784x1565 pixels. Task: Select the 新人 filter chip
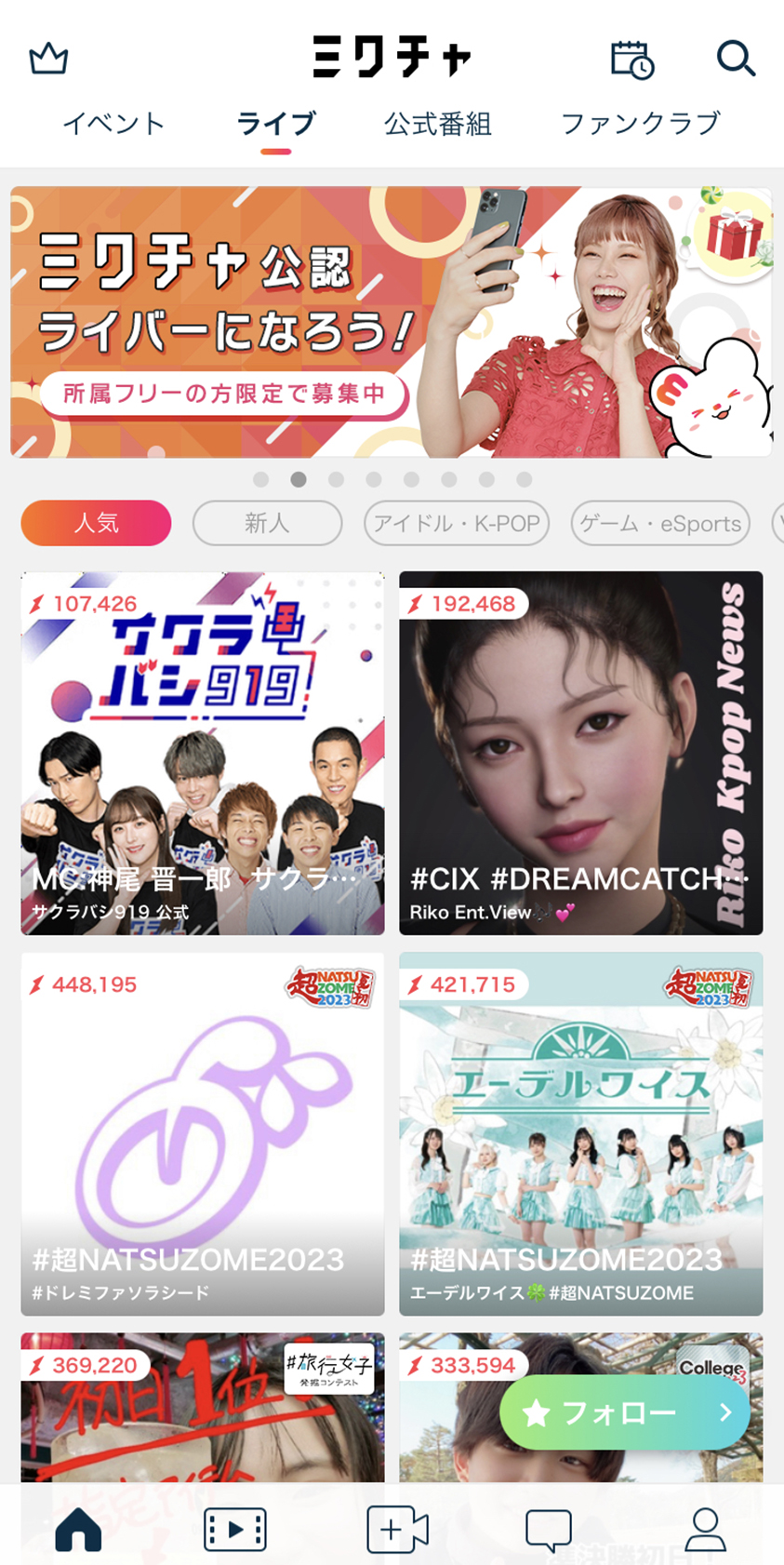267,523
